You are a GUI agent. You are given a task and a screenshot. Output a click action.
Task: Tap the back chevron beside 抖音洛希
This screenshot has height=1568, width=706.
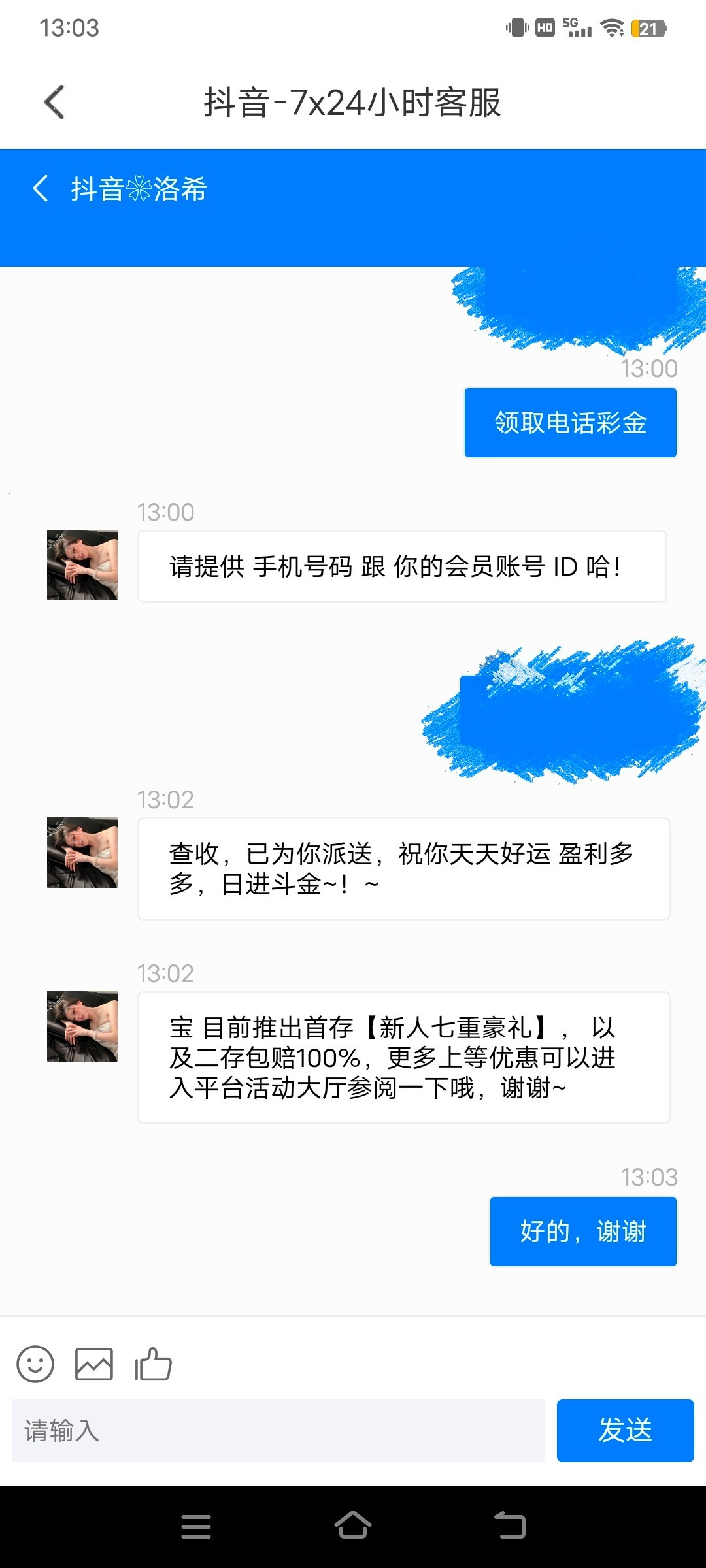tap(41, 189)
